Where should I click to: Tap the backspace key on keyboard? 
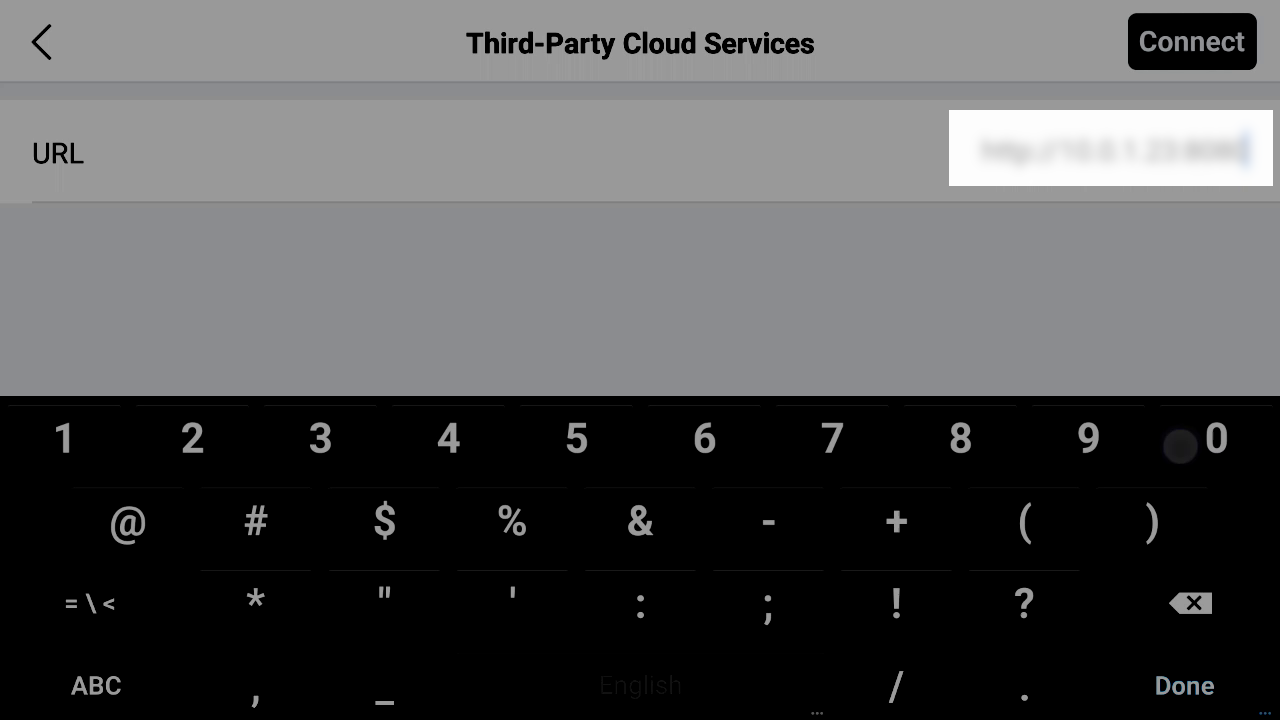1190,603
